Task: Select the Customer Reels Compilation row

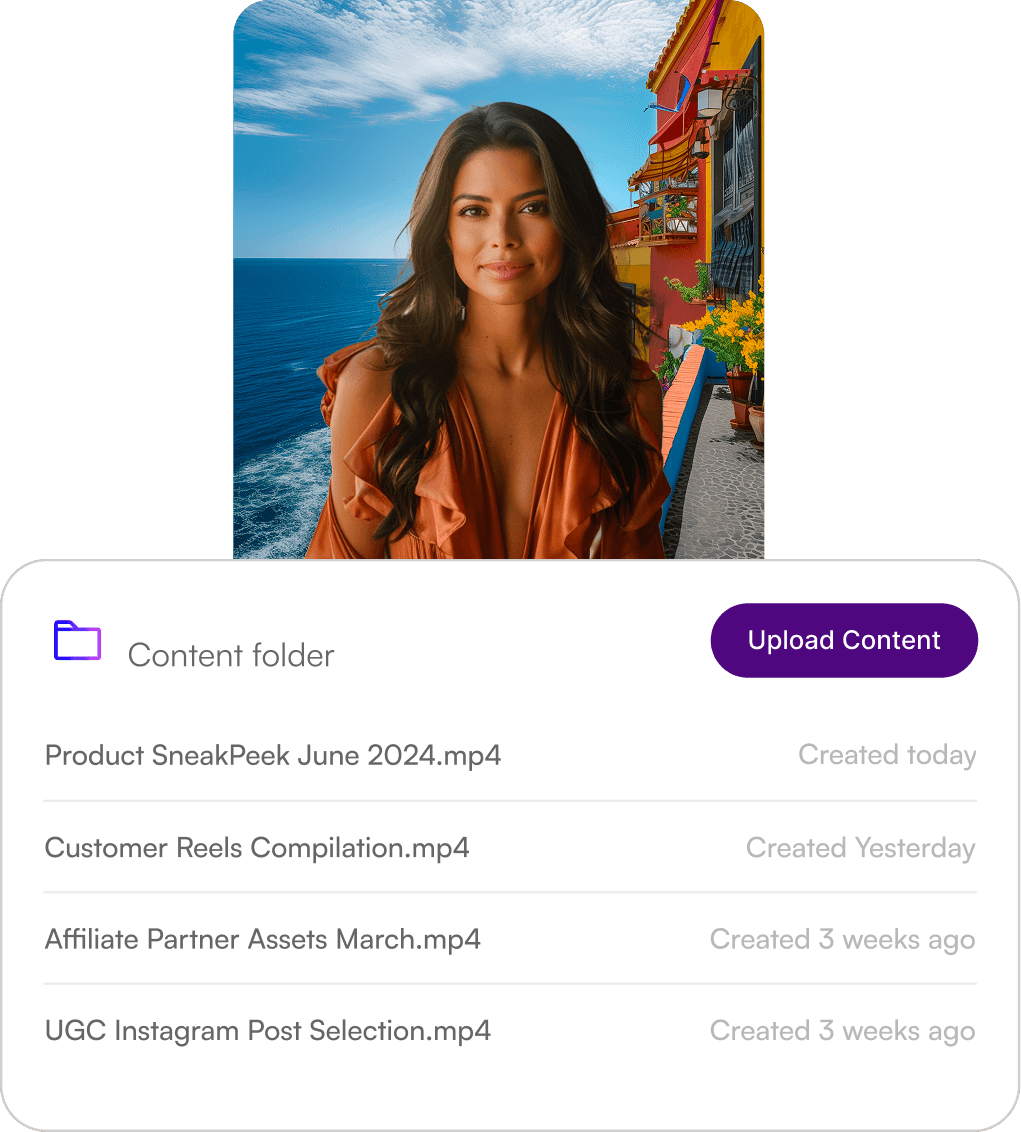Action: (510, 847)
